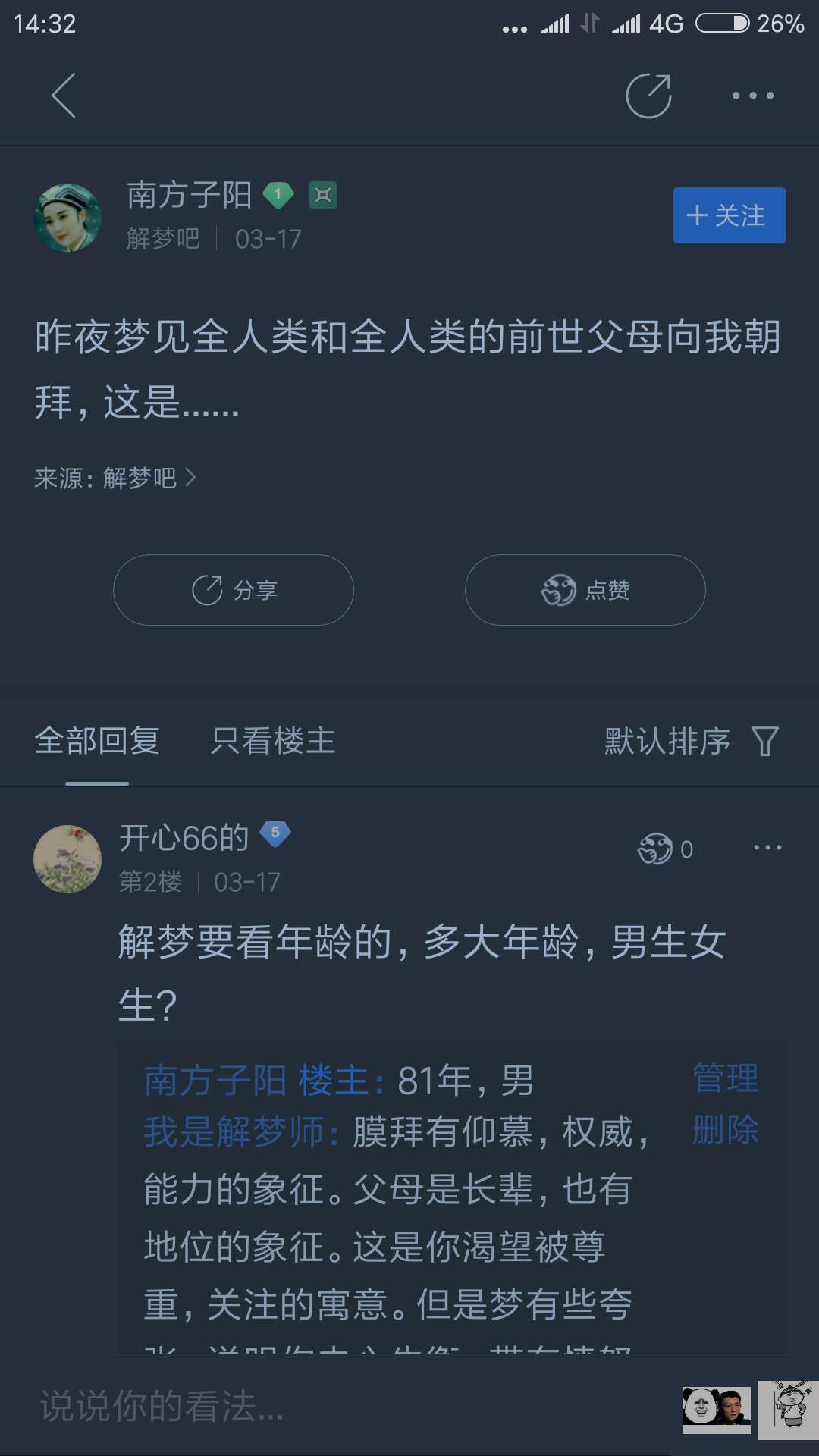This screenshot has height=1456, width=819.
Task: Open the source link 来源：解梦吧
Action: point(115,478)
